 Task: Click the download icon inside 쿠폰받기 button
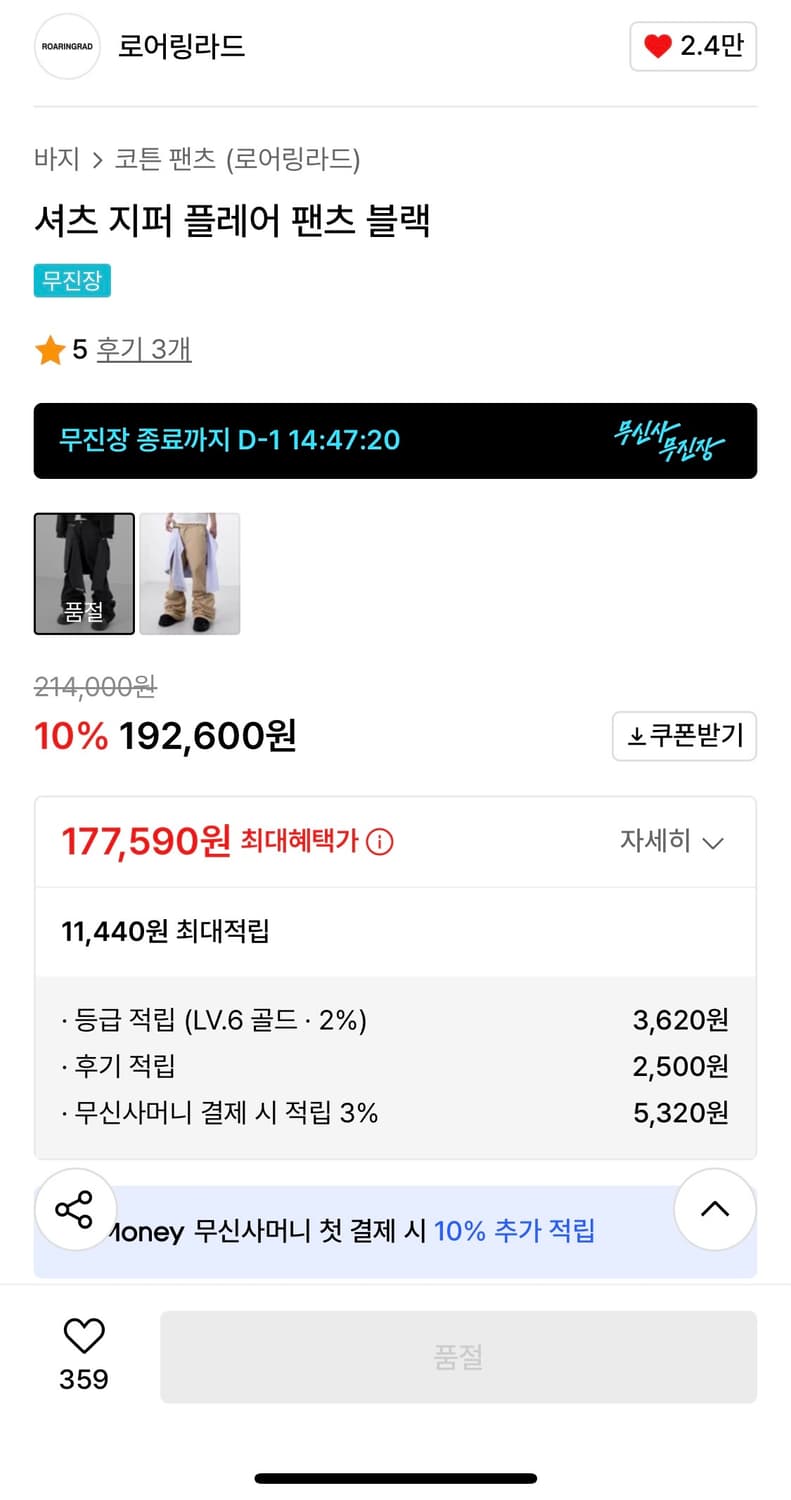tap(637, 736)
